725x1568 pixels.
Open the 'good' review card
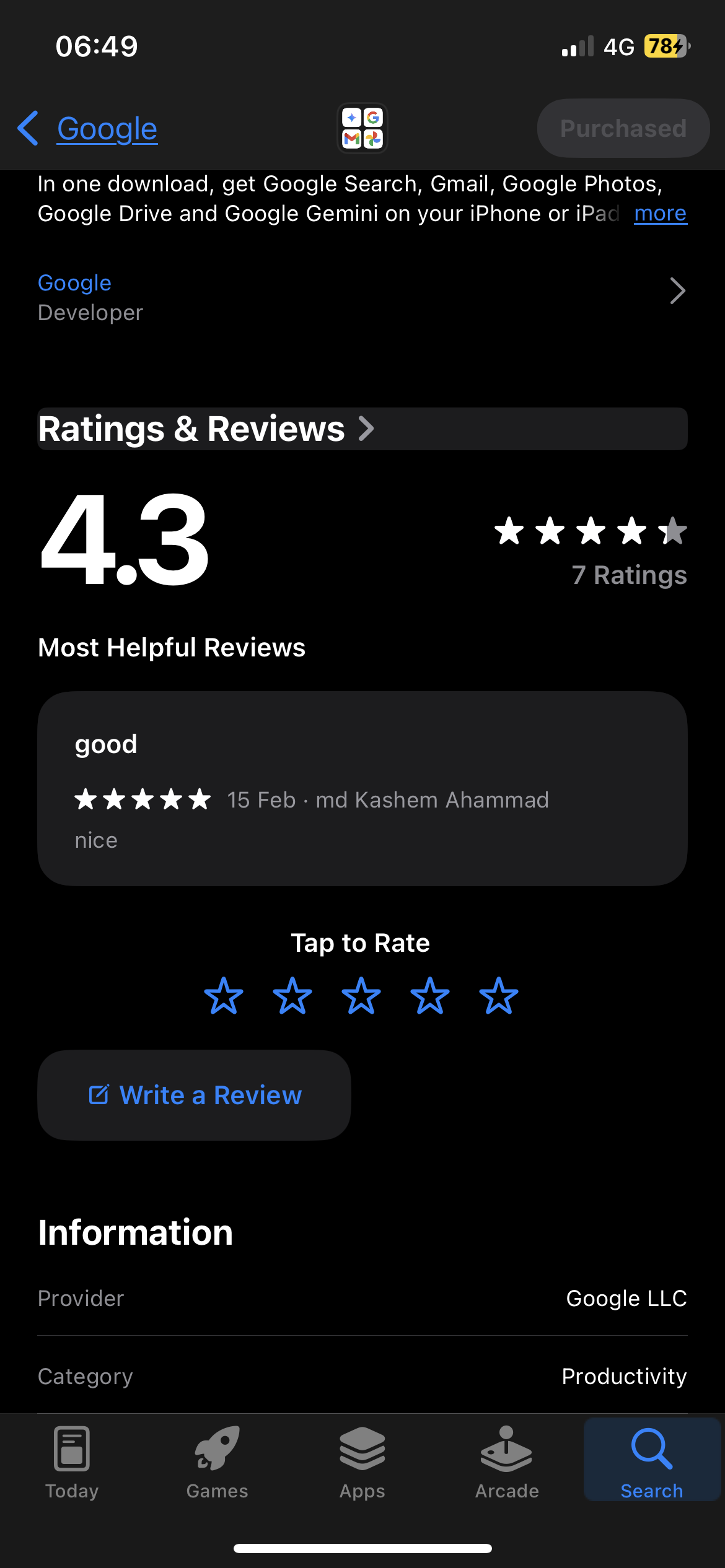click(x=362, y=788)
